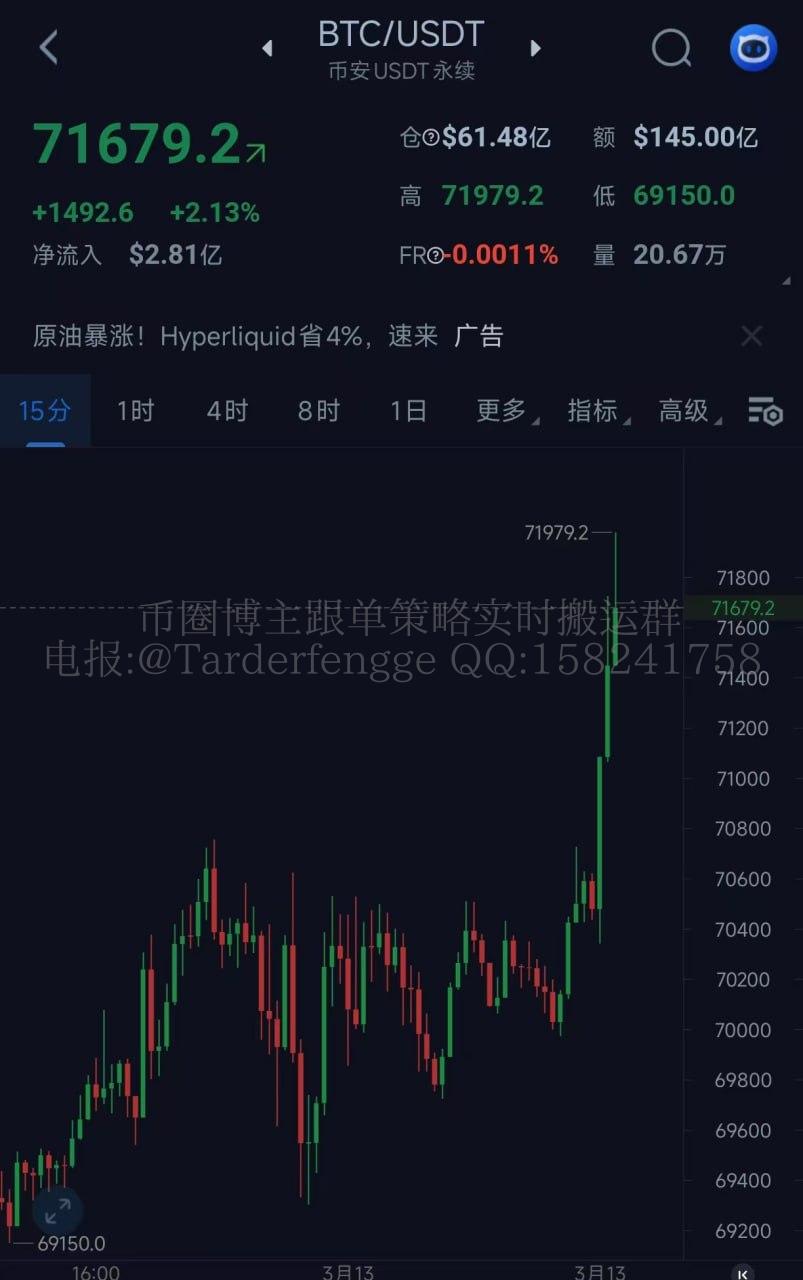Expand the chart to fullscreen

click(57, 1210)
